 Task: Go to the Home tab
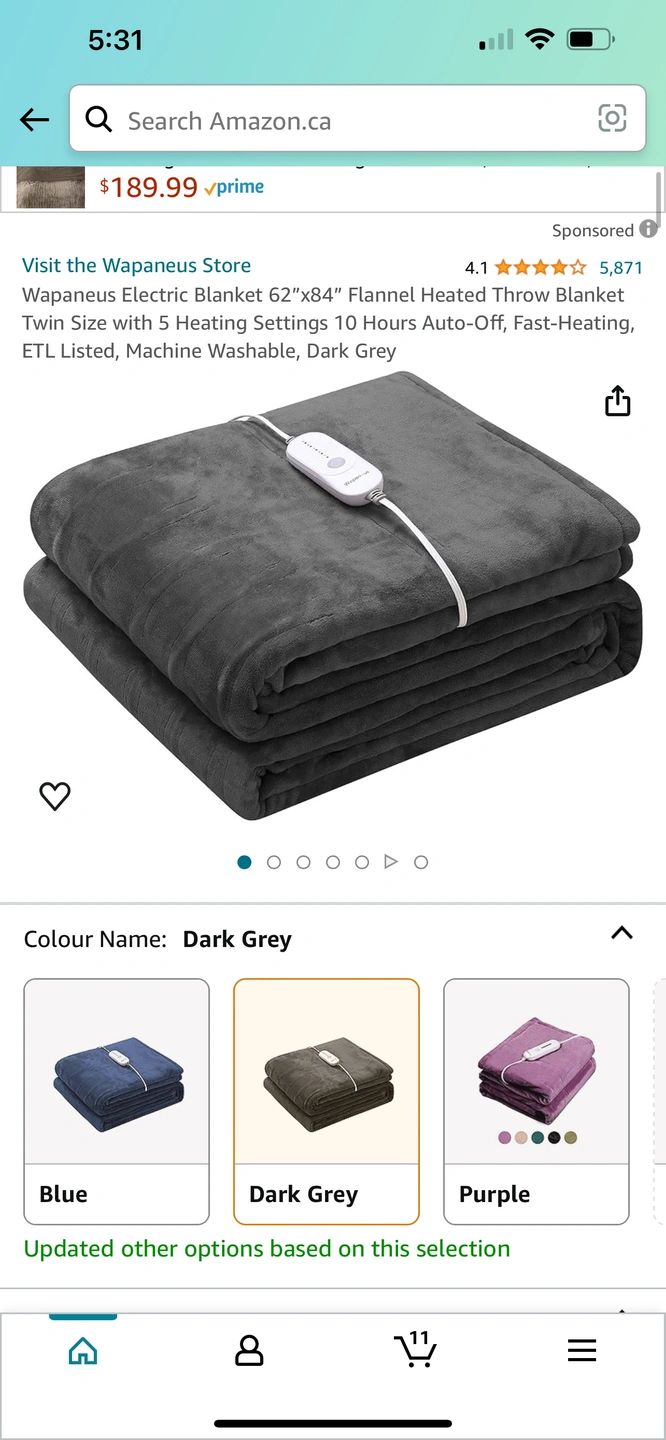pyautogui.click(x=83, y=1351)
